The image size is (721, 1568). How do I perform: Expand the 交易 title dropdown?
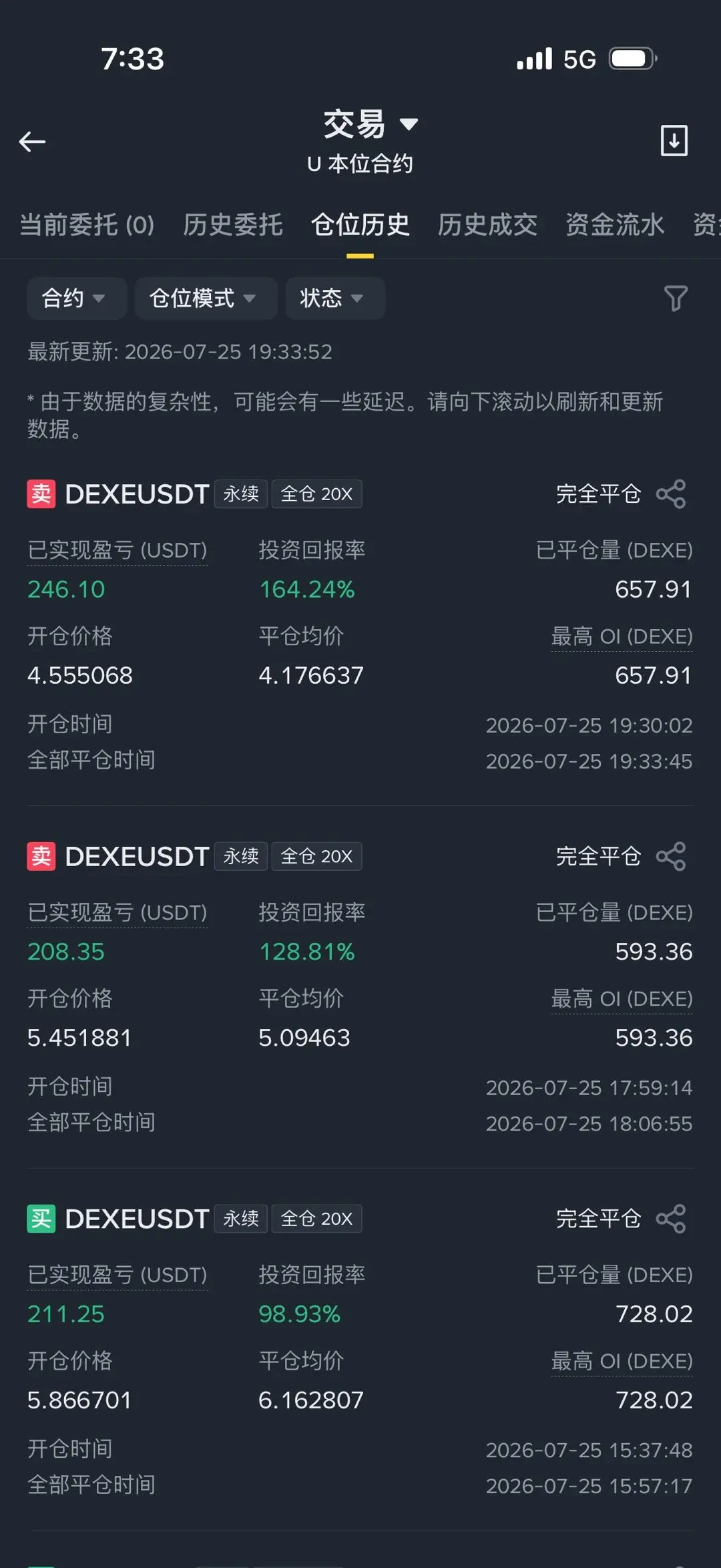click(x=371, y=124)
